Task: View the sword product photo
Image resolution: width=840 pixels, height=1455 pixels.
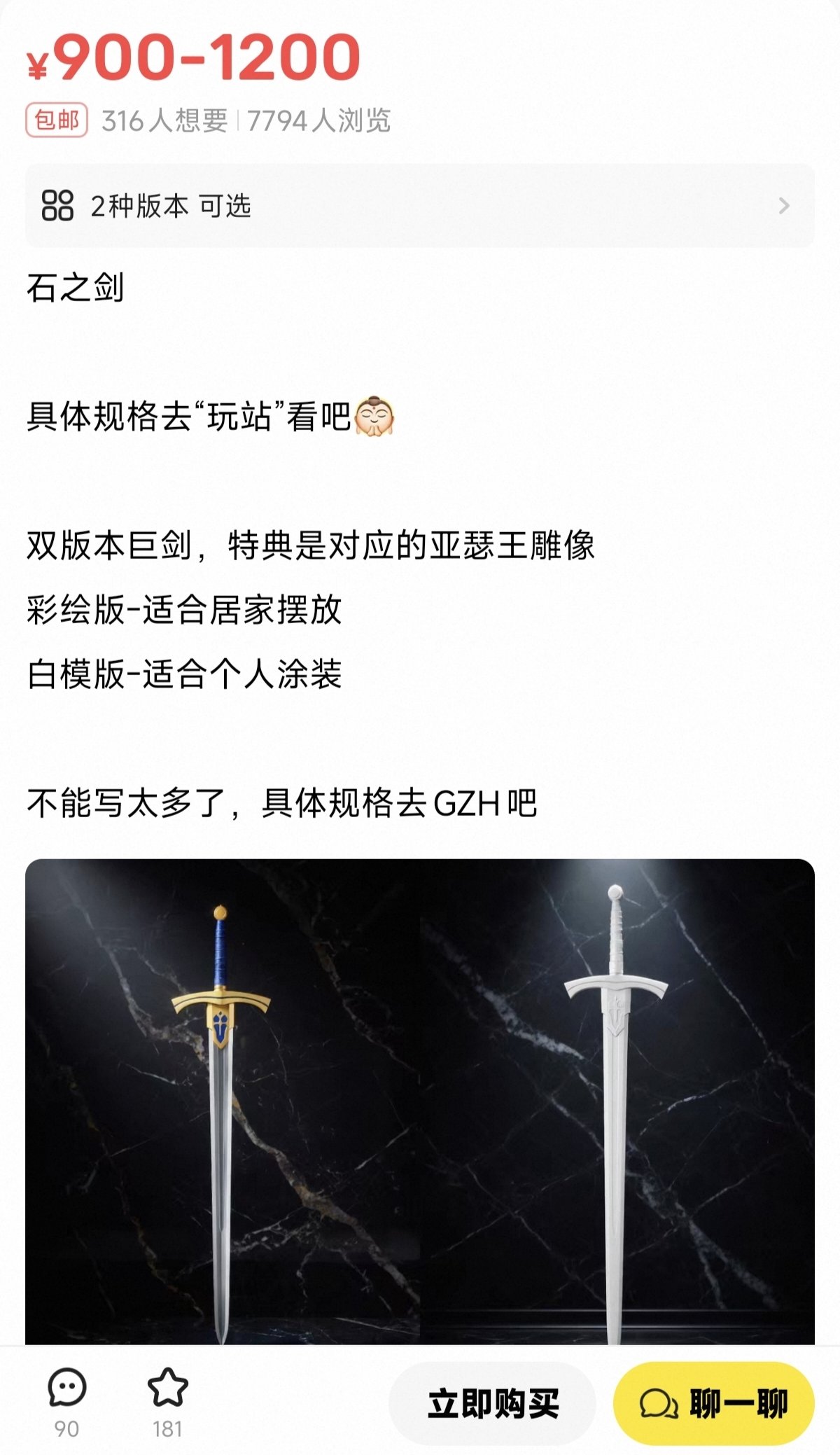Action: [420, 1101]
